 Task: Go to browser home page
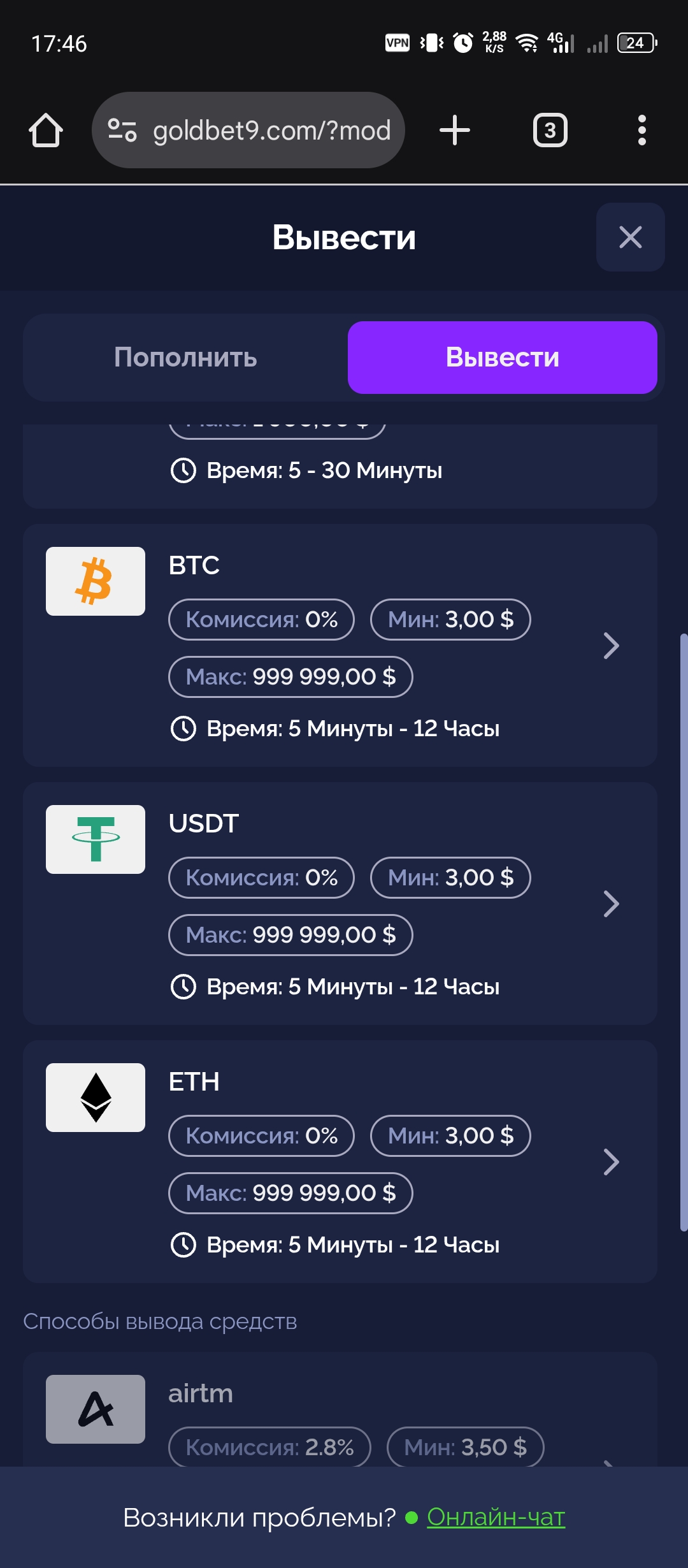tap(46, 131)
